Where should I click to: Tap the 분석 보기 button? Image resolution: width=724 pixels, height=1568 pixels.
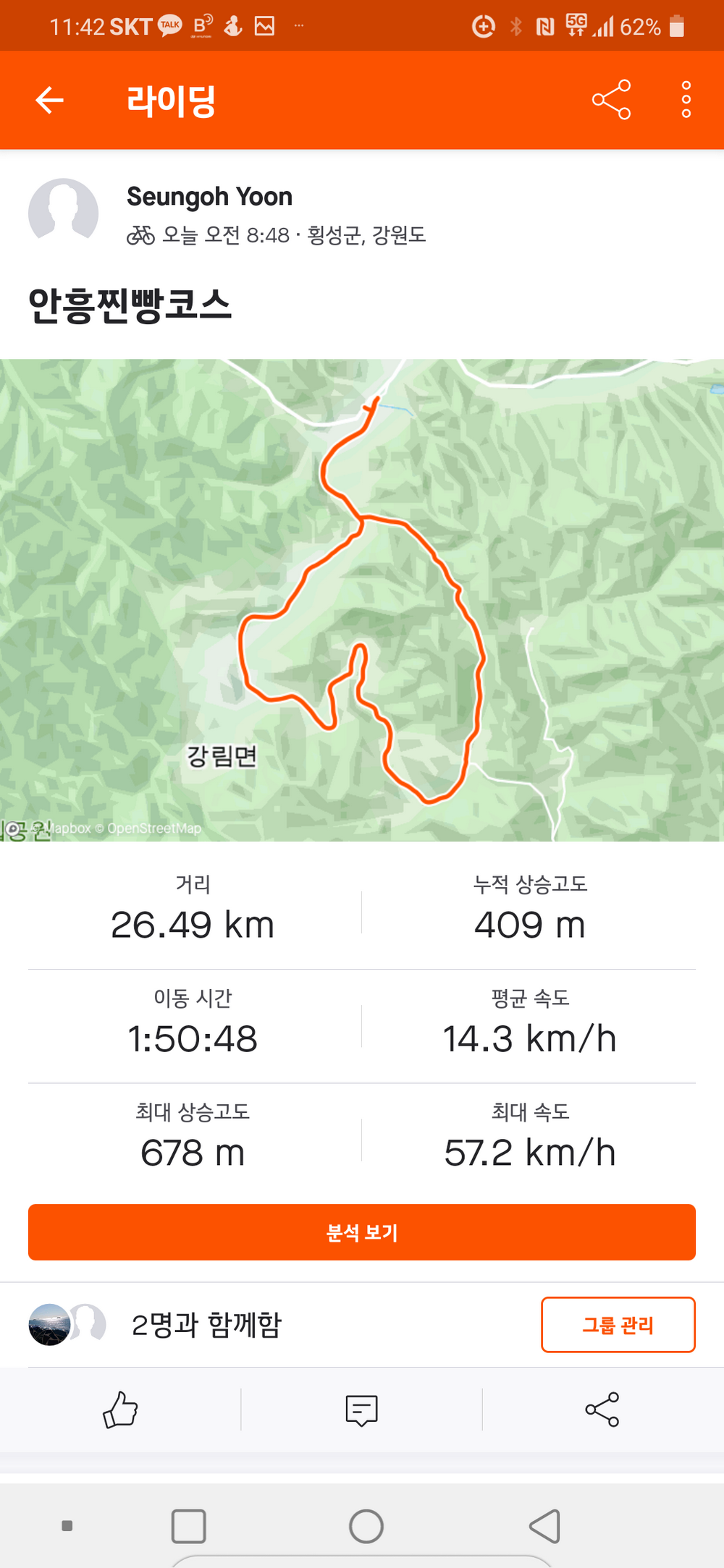point(362,1232)
